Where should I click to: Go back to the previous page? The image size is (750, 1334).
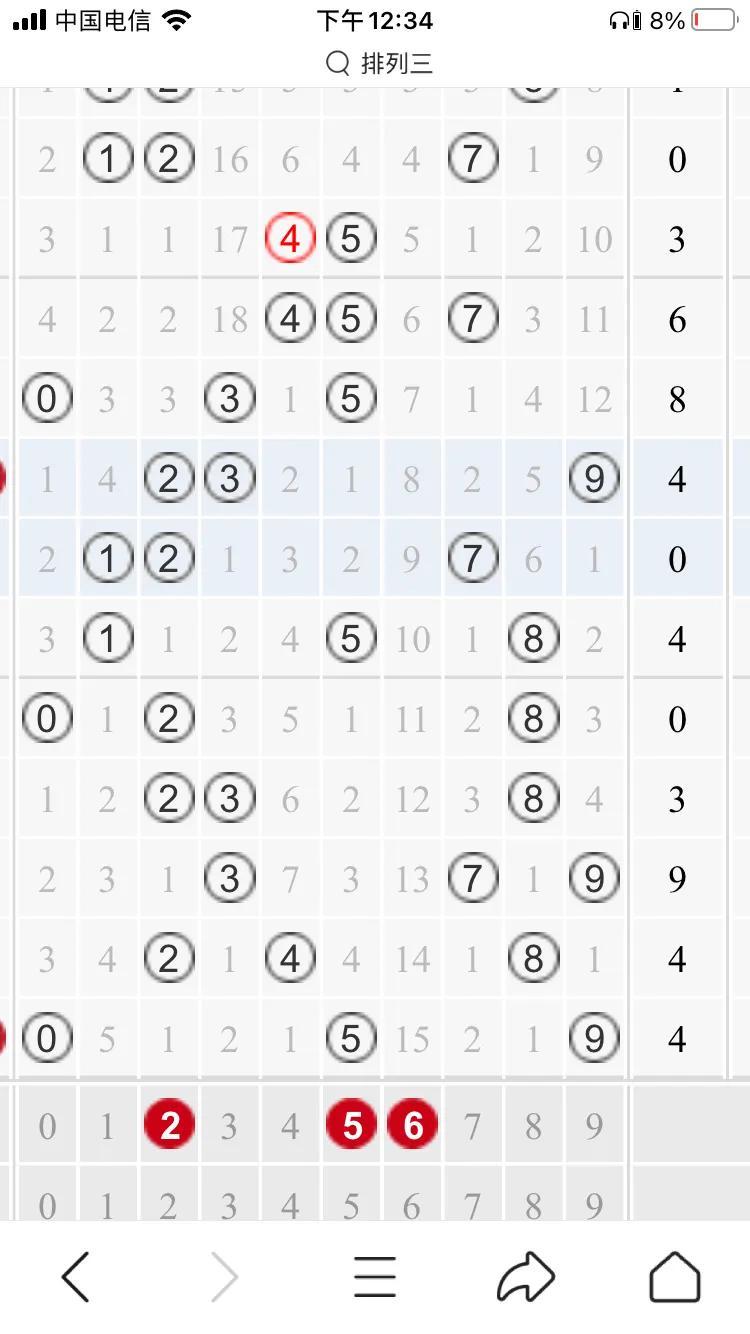[76, 1277]
